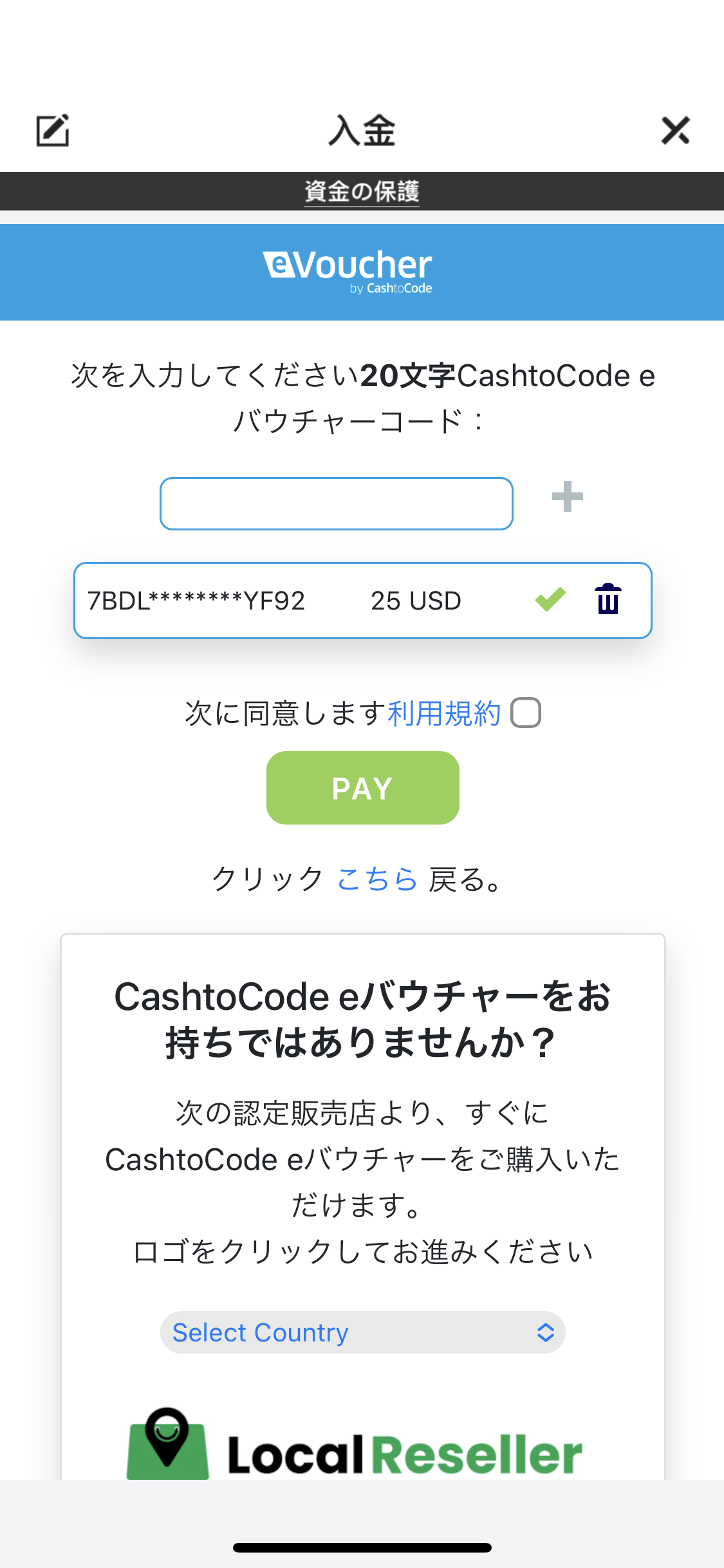The width and height of the screenshot is (724, 1568).
Task: Tap the green PAY button
Action: pos(362,788)
